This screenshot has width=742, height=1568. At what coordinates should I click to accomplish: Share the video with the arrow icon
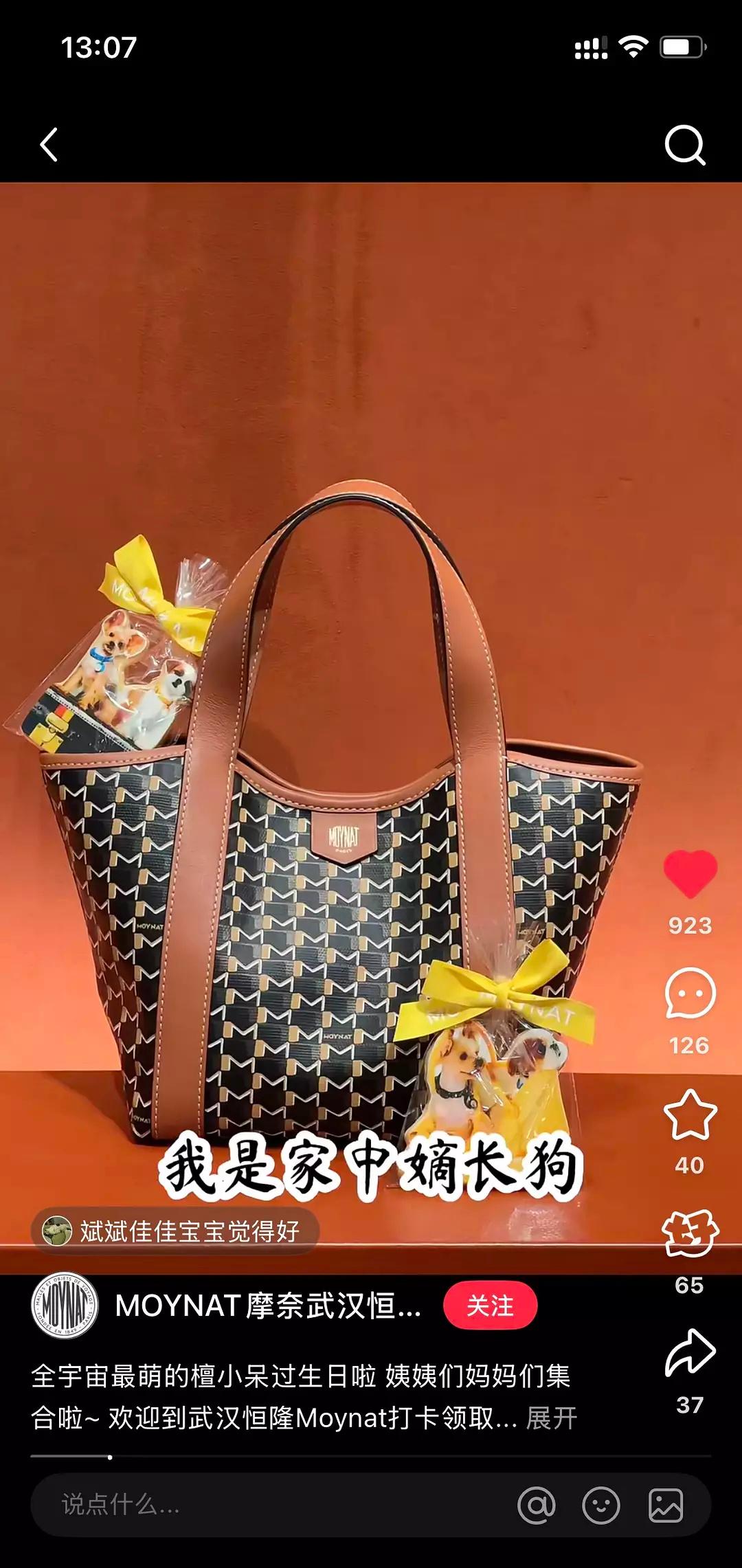coord(690,1353)
